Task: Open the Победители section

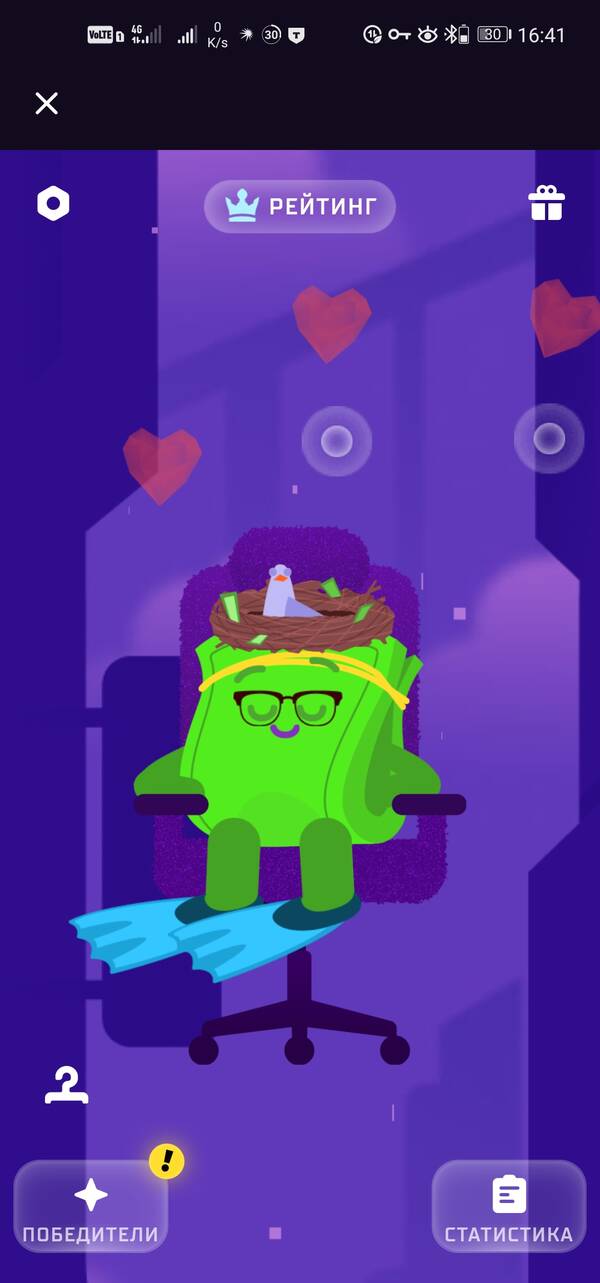Action: coord(91,1207)
